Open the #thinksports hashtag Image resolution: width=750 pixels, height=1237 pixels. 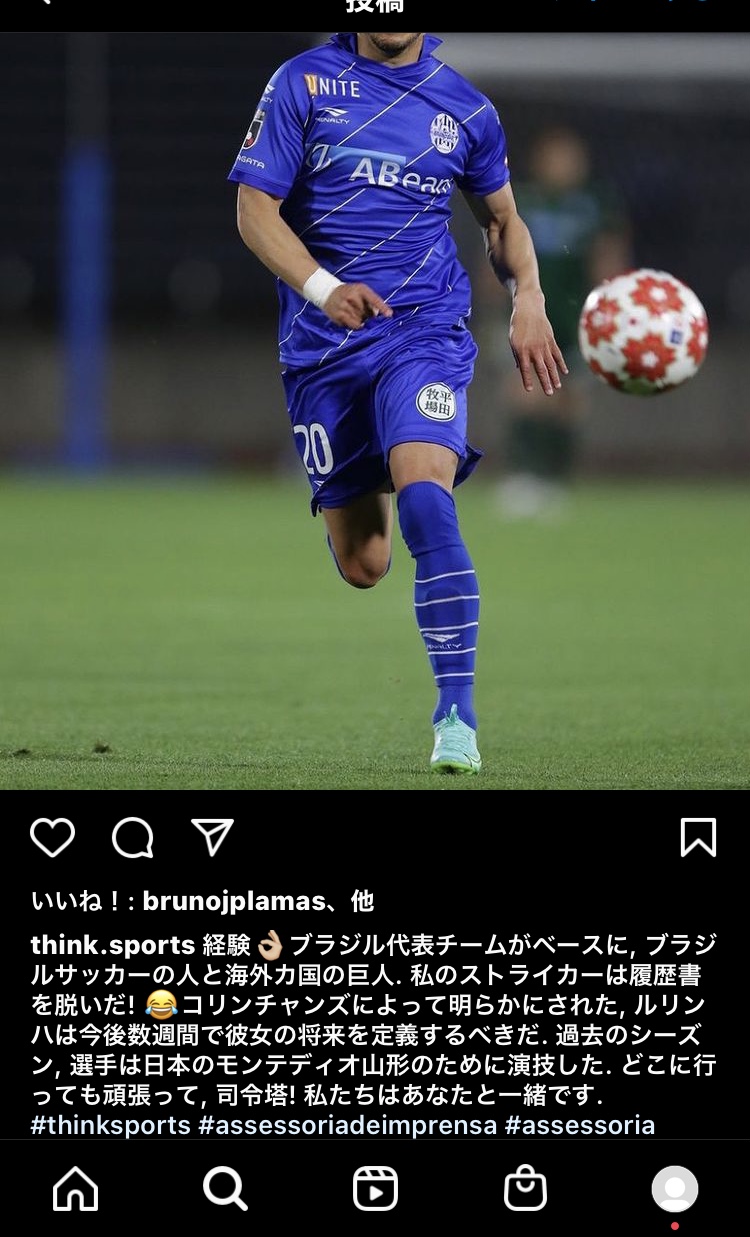110,1125
